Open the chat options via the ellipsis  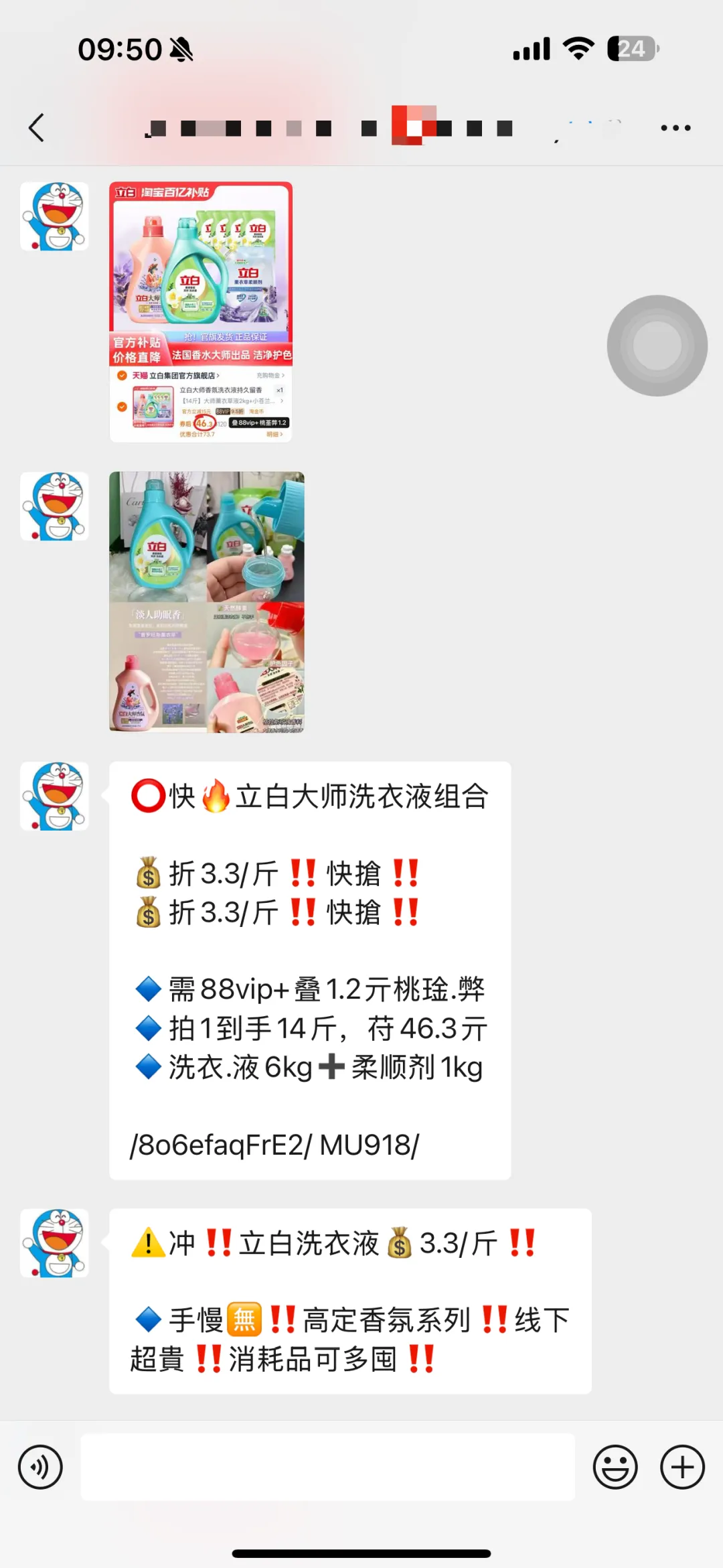pos(676,127)
